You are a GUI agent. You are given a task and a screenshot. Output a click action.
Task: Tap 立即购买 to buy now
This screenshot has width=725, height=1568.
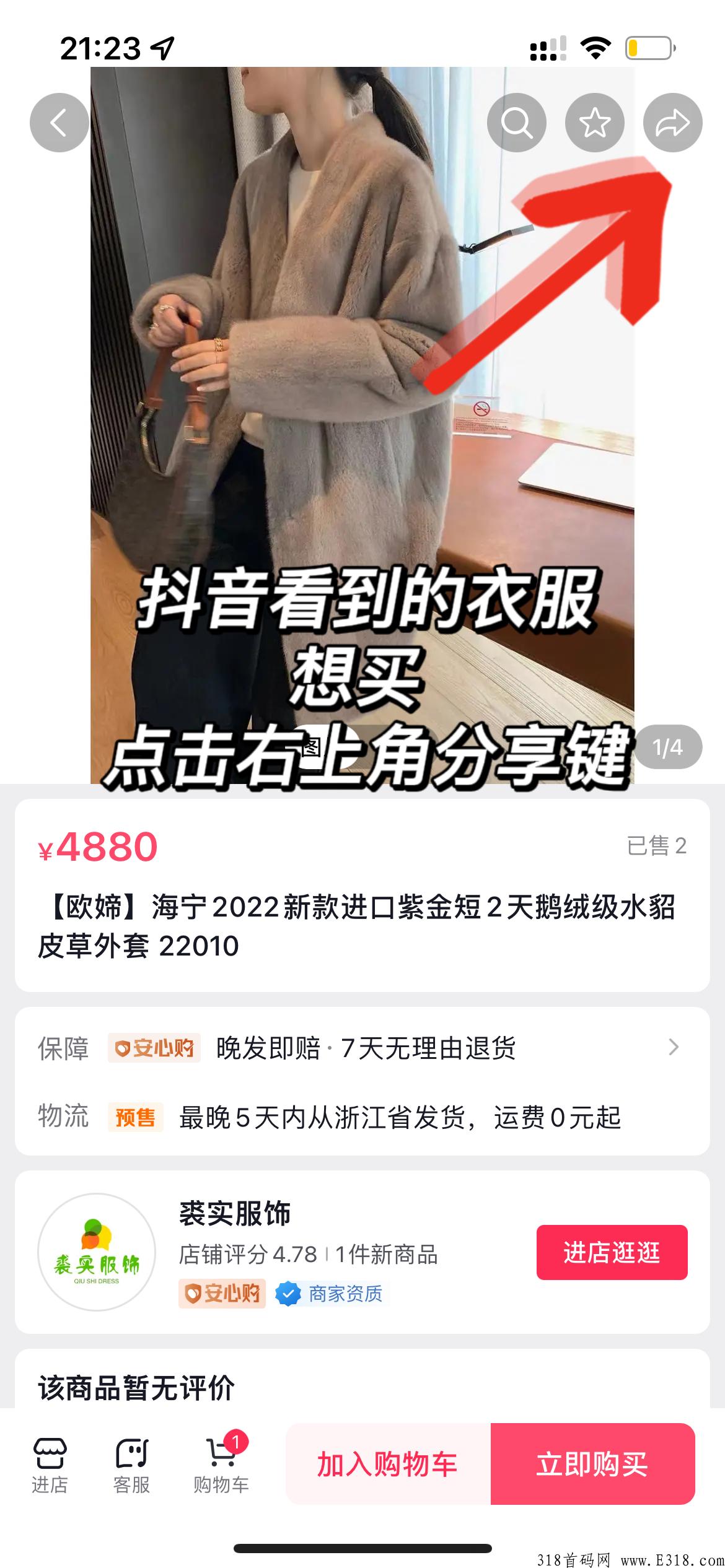point(592,1464)
